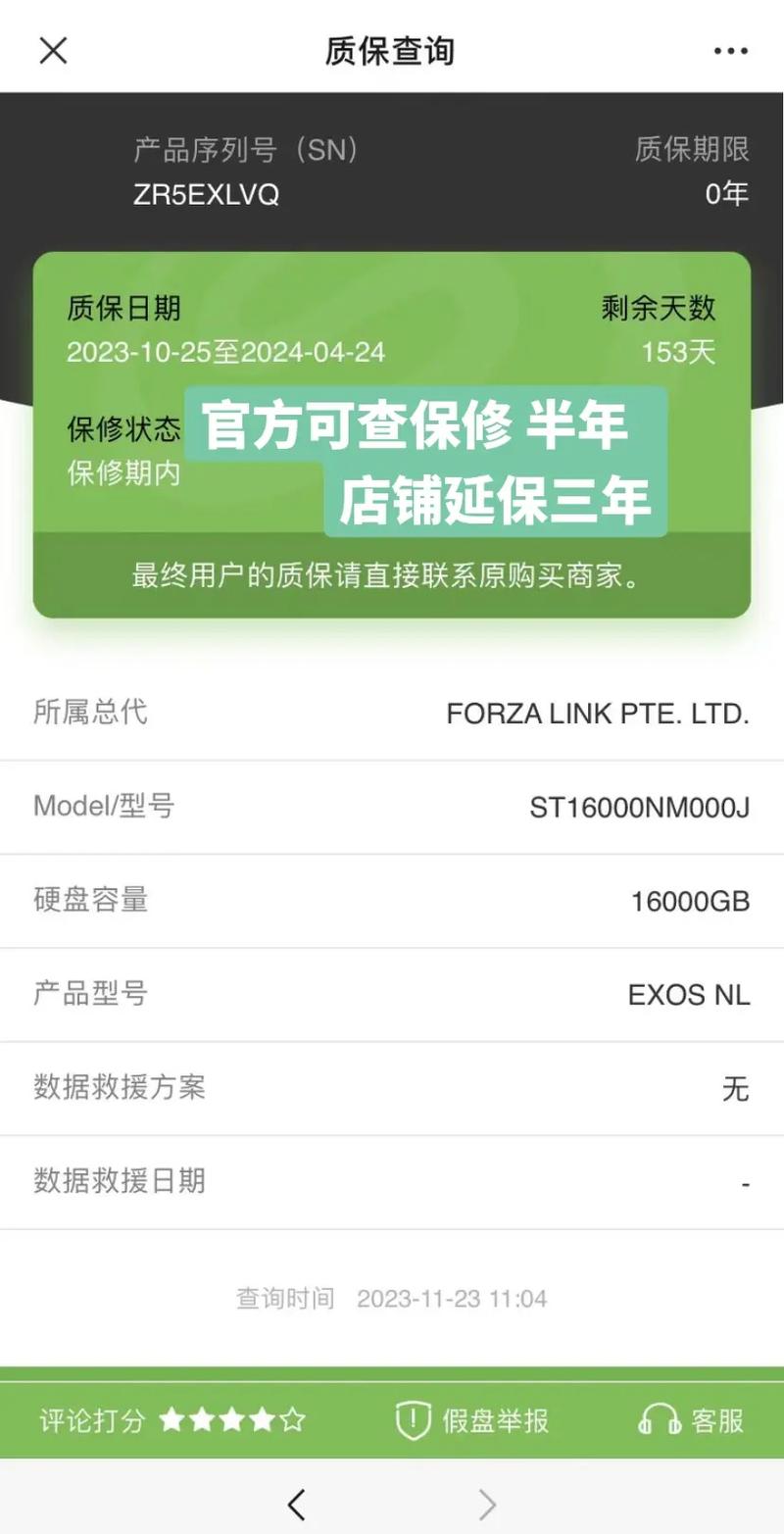Click the third star to rate three stars
Image resolution: width=784 pixels, height=1534 pixels.
[233, 1418]
